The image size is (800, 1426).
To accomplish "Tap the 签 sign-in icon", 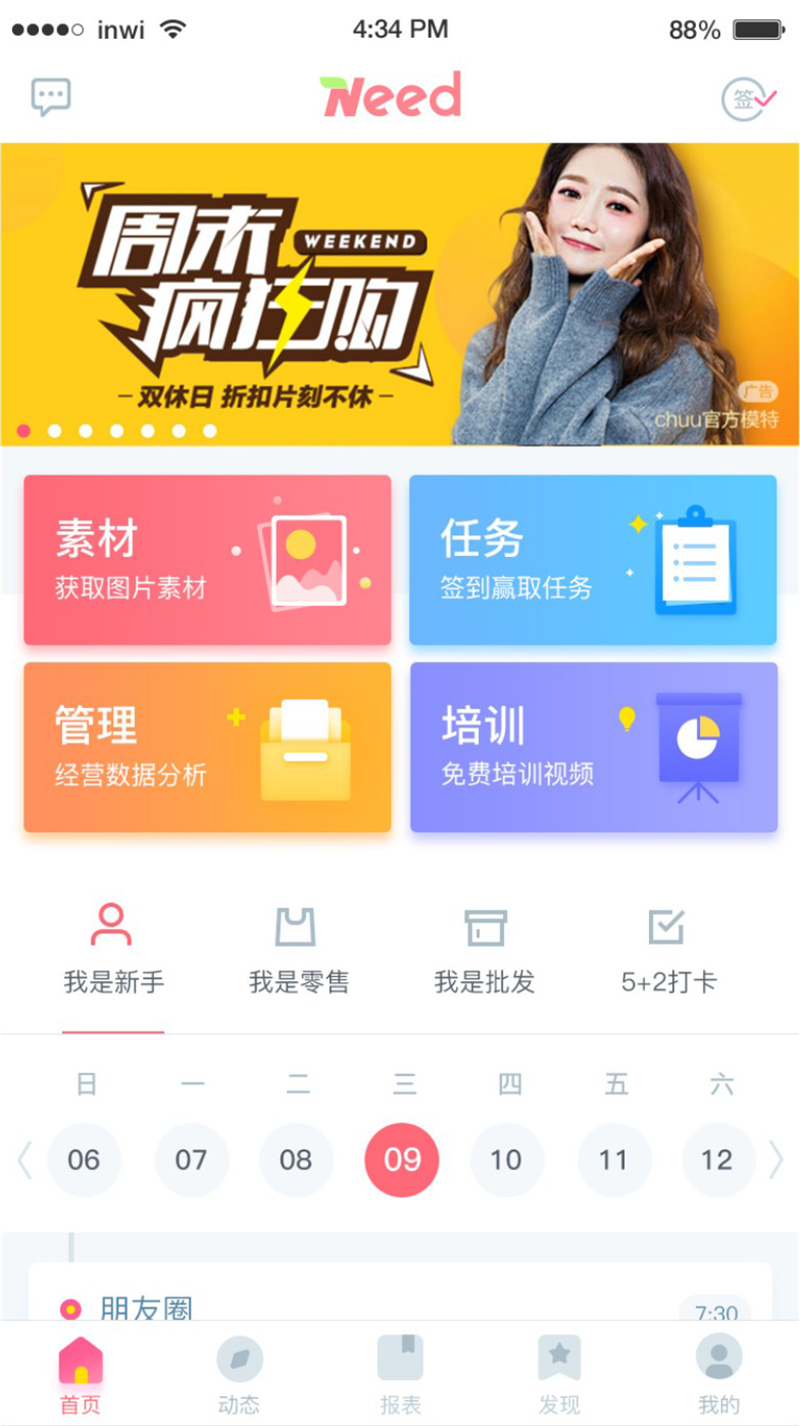I will pos(749,99).
